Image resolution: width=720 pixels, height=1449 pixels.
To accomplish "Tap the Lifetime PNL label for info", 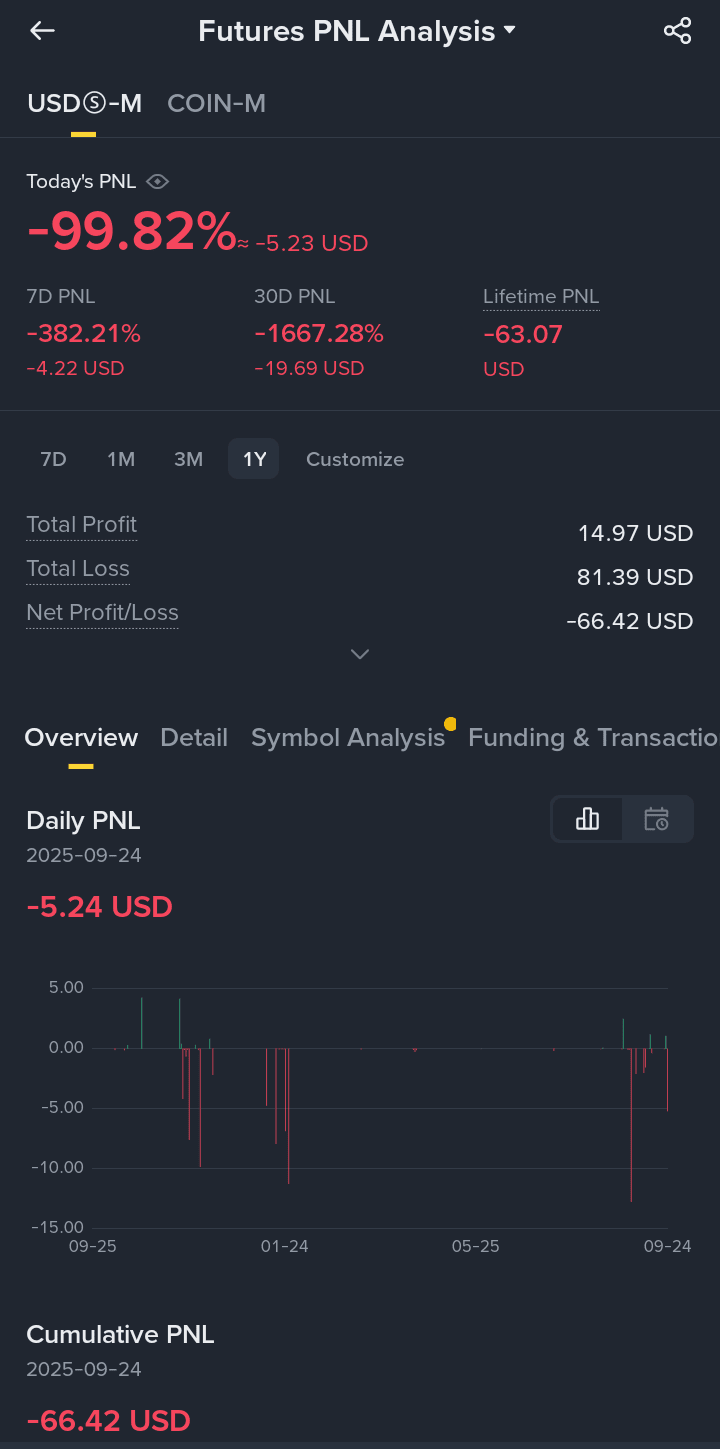I will coord(541,296).
